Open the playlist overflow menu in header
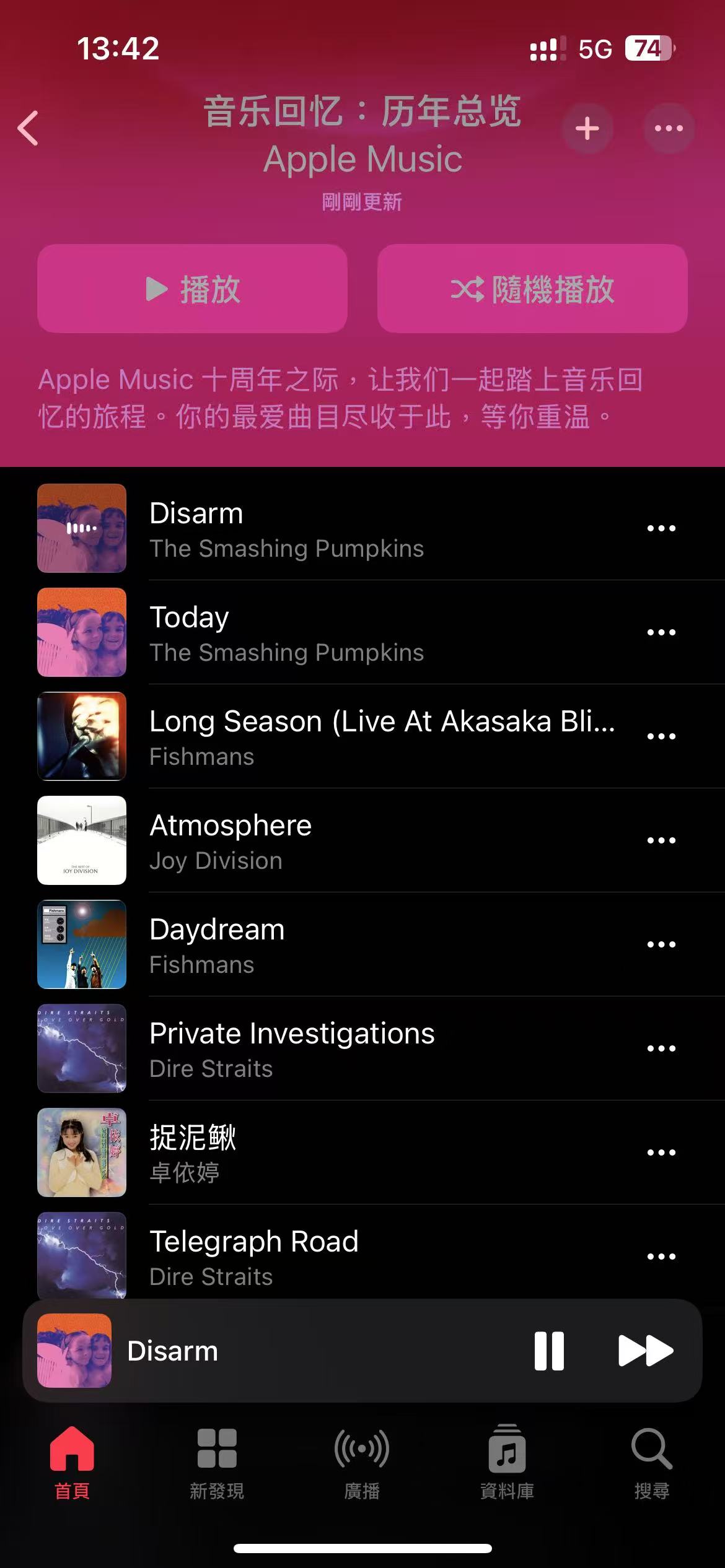This screenshot has height=1568, width=725. (669, 129)
